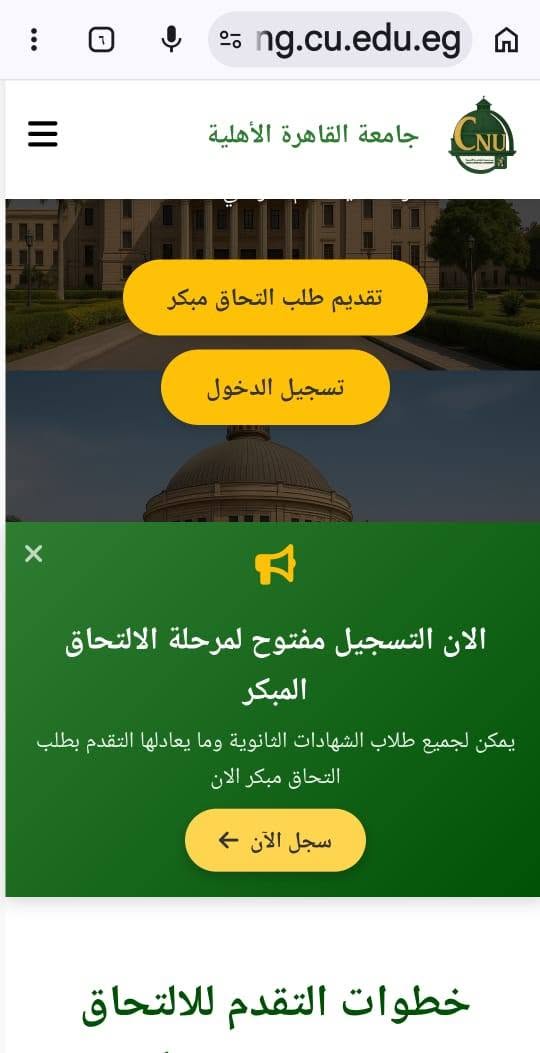Viewport: 540px width, 1053px height.
Task: Dismiss the green announcement banner
Action: pyautogui.click(x=34, y=553)
